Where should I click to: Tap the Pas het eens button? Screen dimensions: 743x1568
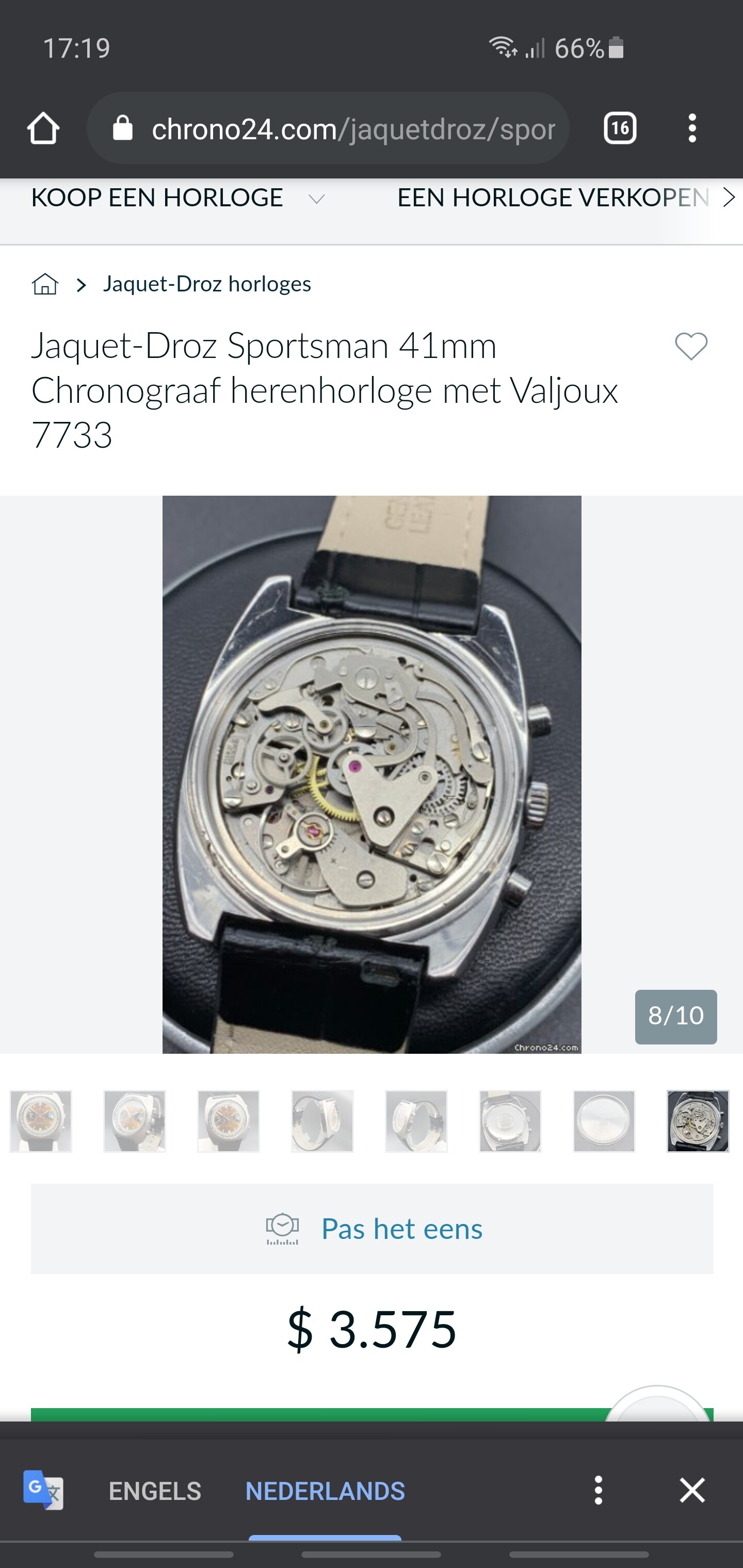372,1229
